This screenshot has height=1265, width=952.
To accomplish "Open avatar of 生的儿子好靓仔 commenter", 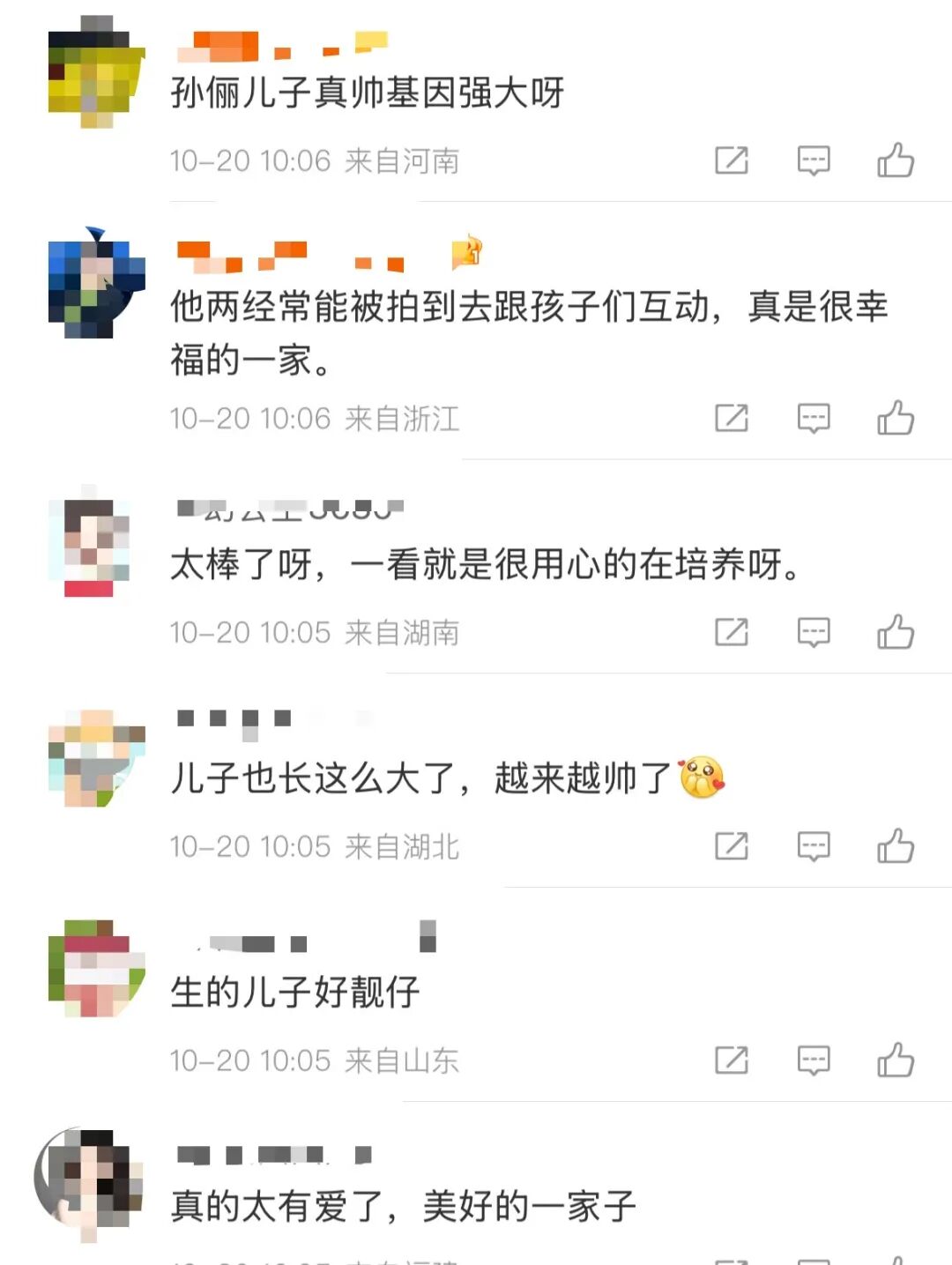I will point(96,967).
